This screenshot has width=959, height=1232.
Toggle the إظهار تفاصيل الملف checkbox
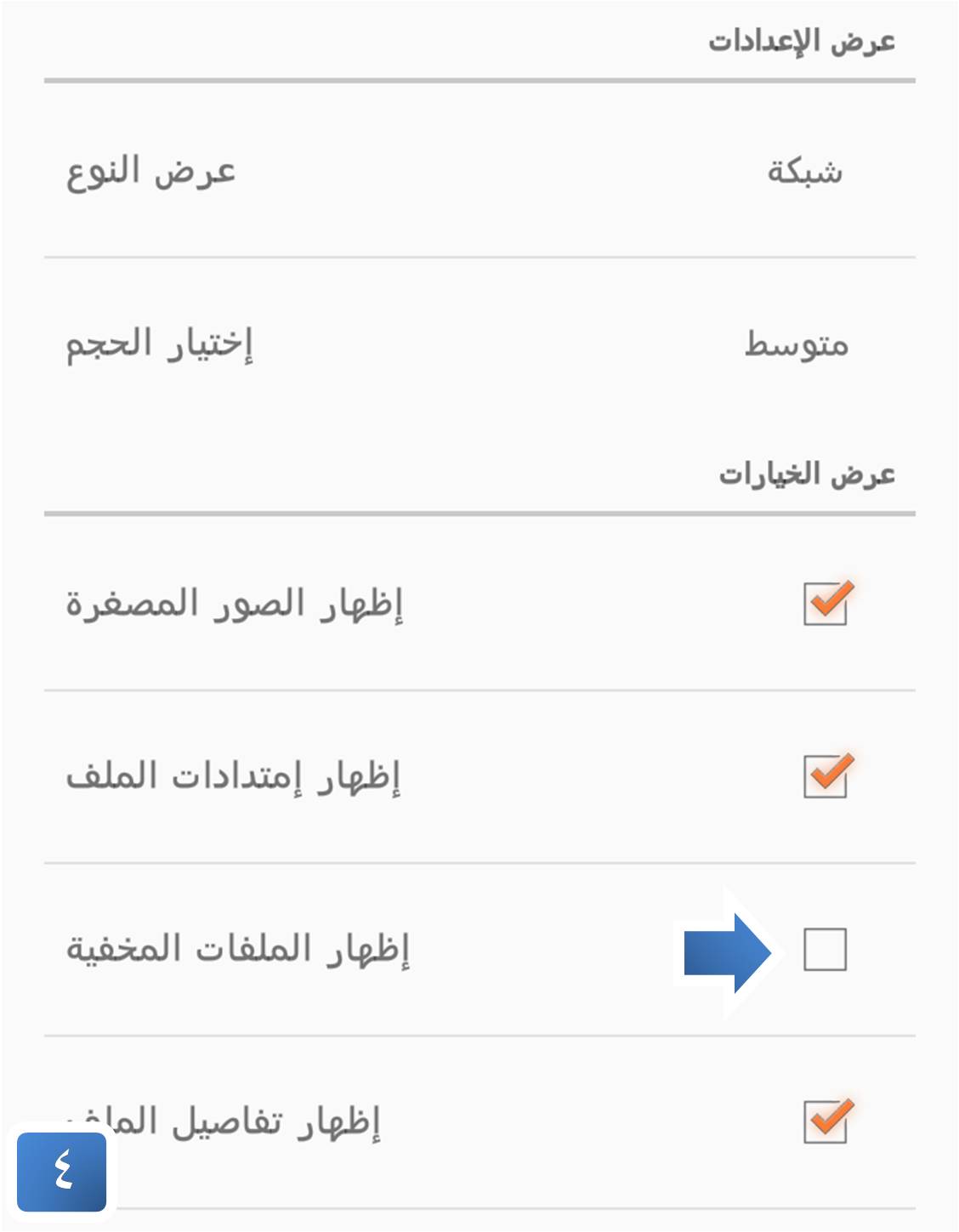[826, 1121]
